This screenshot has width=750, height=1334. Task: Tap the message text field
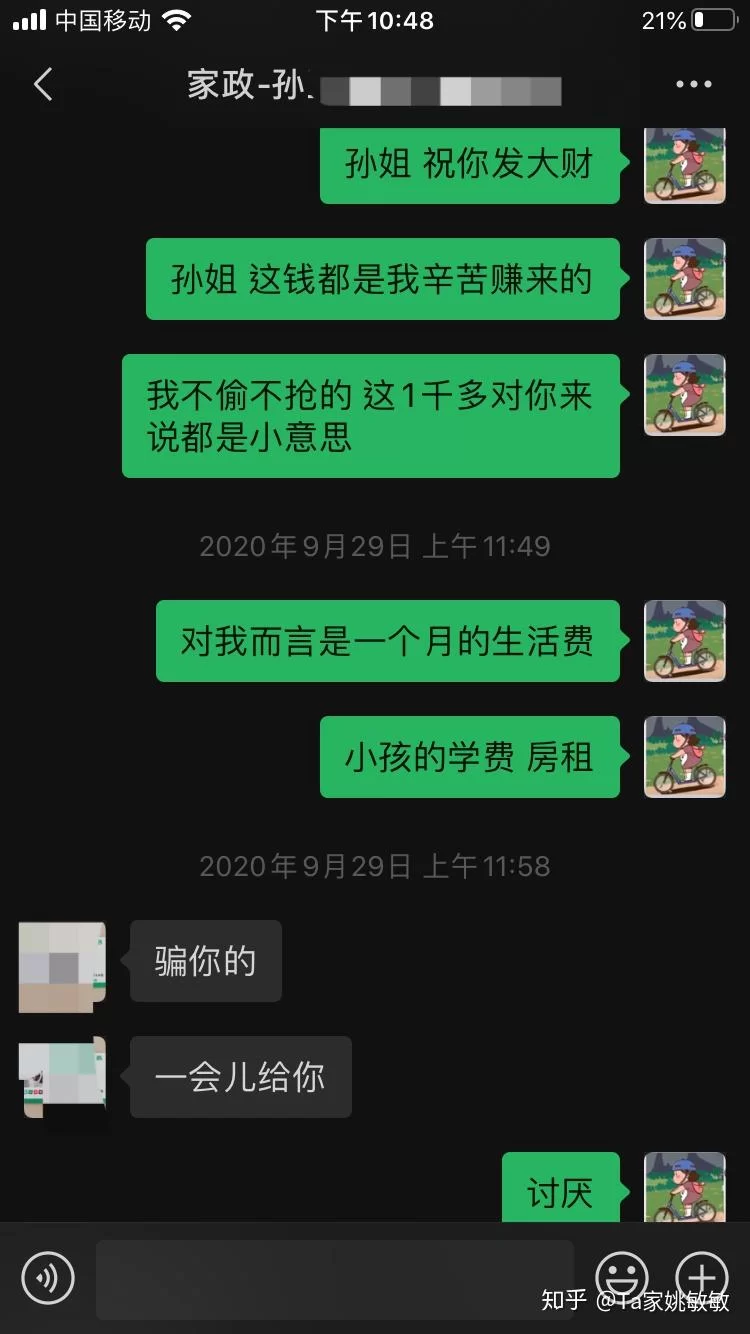click(335, 1278)
